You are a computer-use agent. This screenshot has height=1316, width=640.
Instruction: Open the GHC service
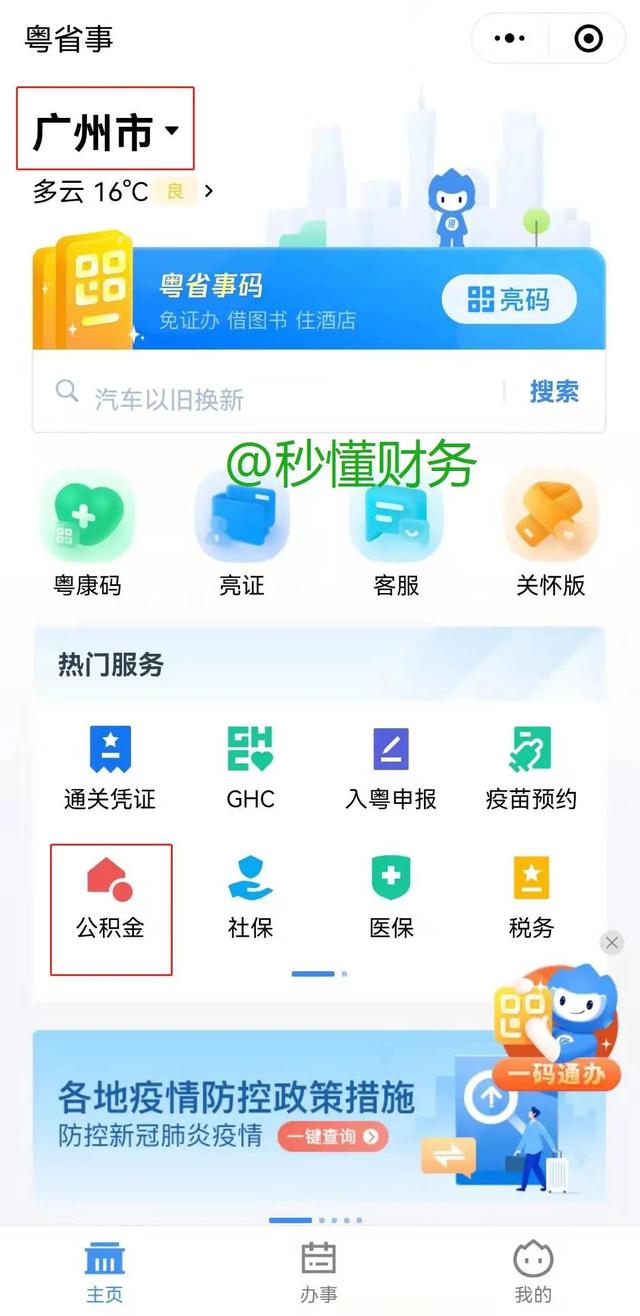(x=250, y=767)
